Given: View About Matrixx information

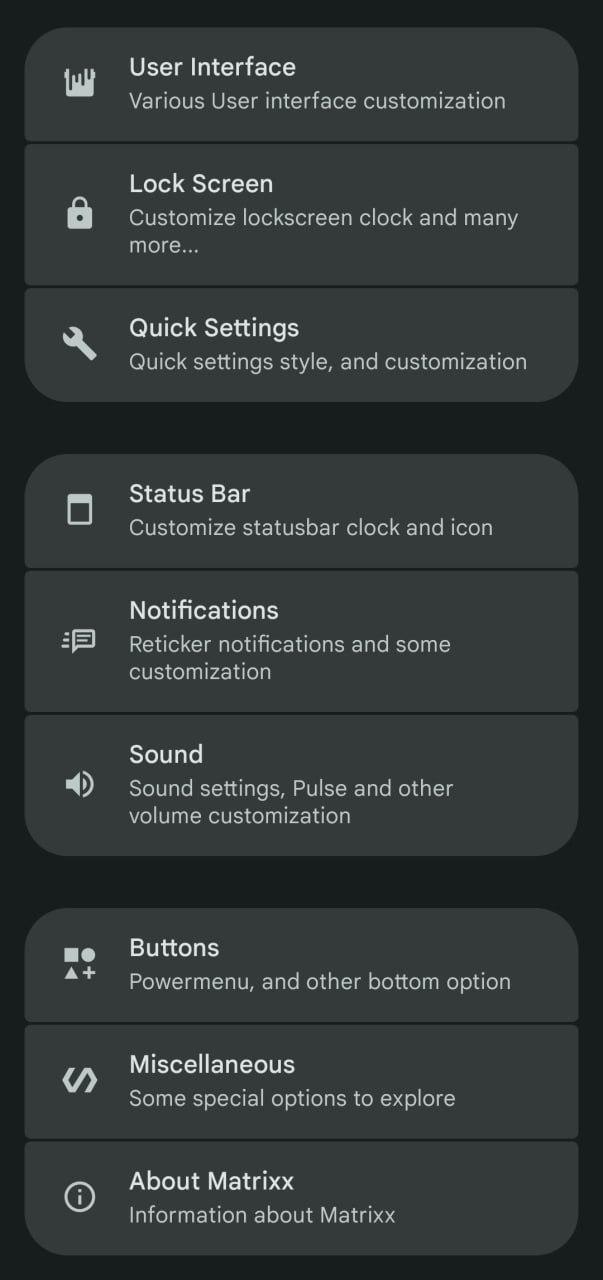Looking at the screenshot, I should [301, 1197].
